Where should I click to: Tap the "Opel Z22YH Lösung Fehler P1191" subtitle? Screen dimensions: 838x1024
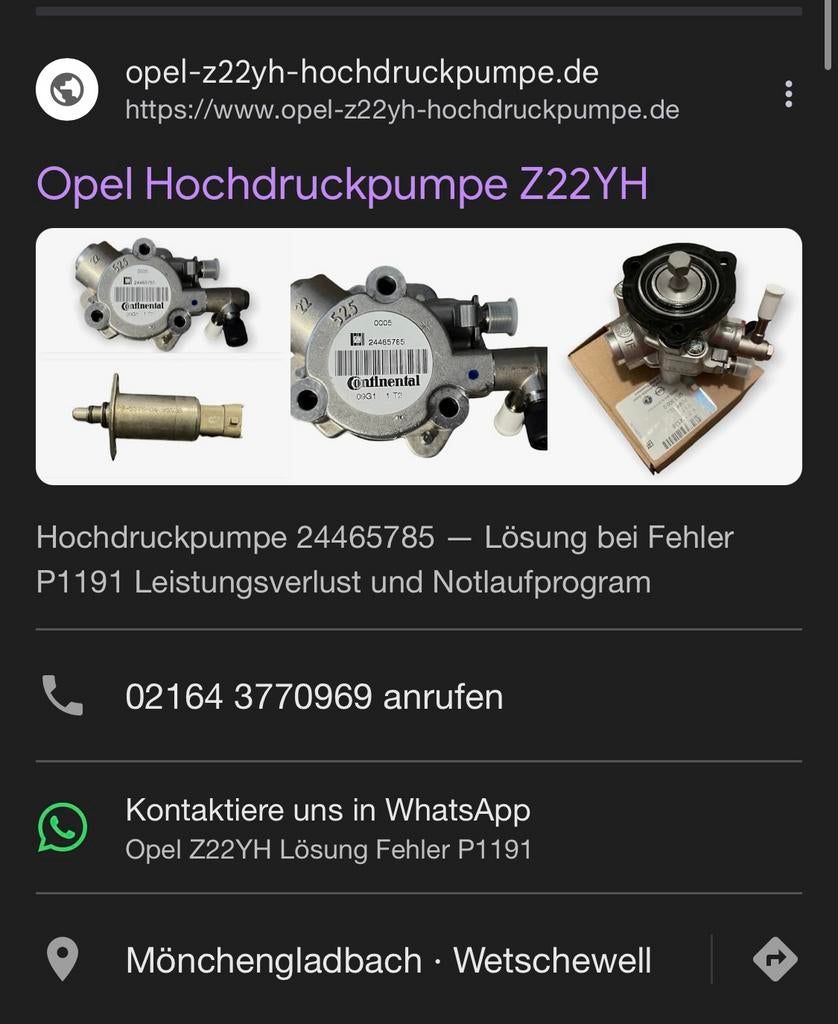coord(327,848)
